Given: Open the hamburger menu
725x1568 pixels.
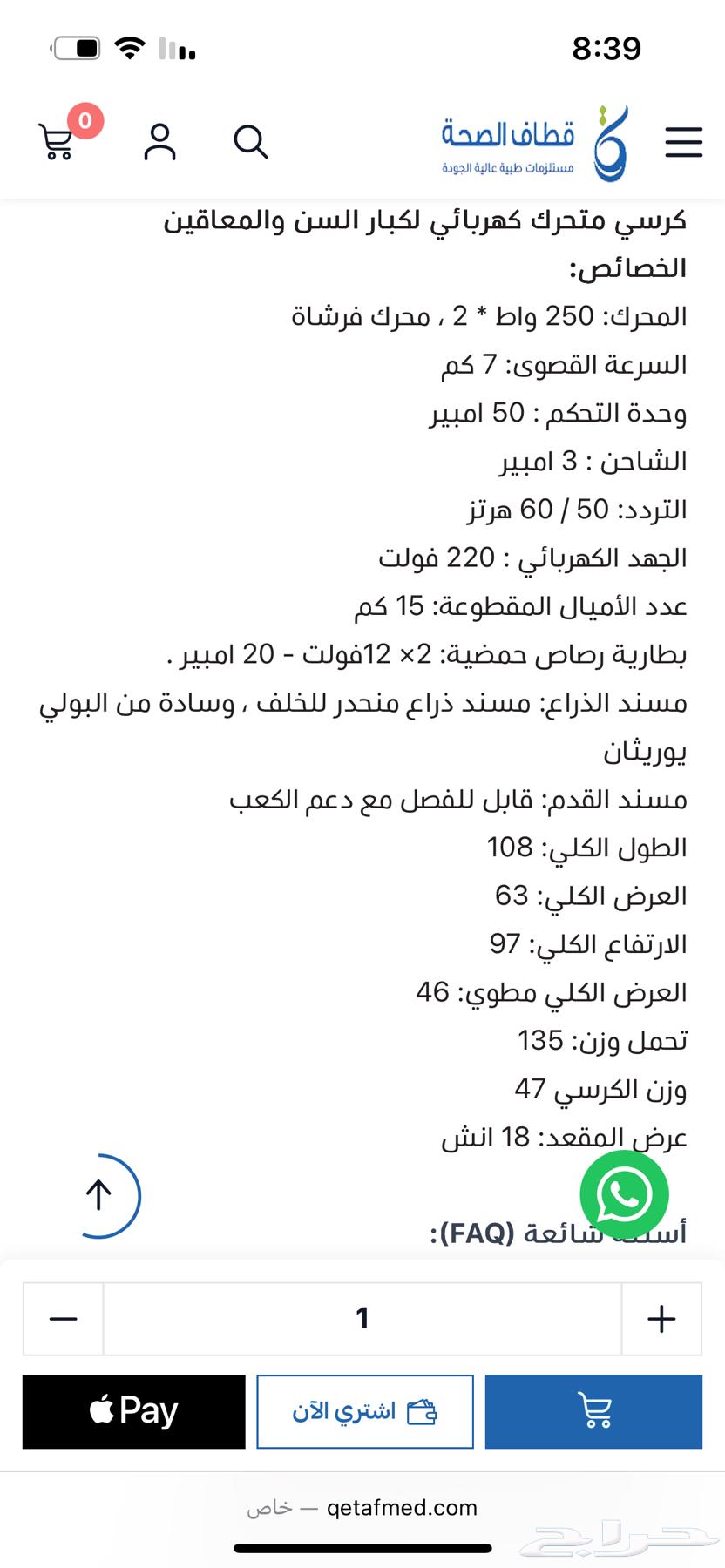Looking at the screenshot, I should [x=683, y=141].
